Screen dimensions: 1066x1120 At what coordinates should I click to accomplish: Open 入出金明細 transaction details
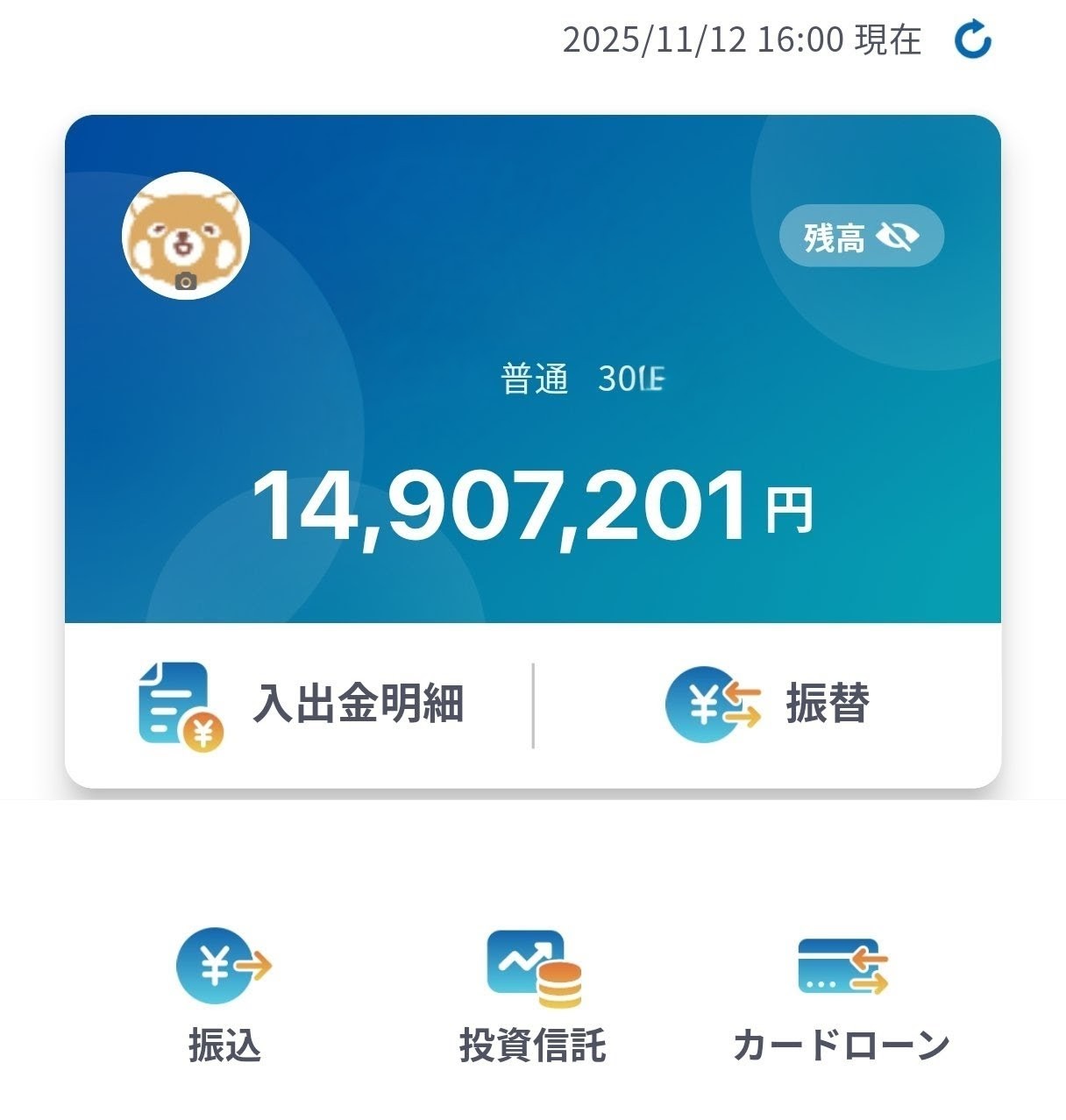[x=301, y=705]
